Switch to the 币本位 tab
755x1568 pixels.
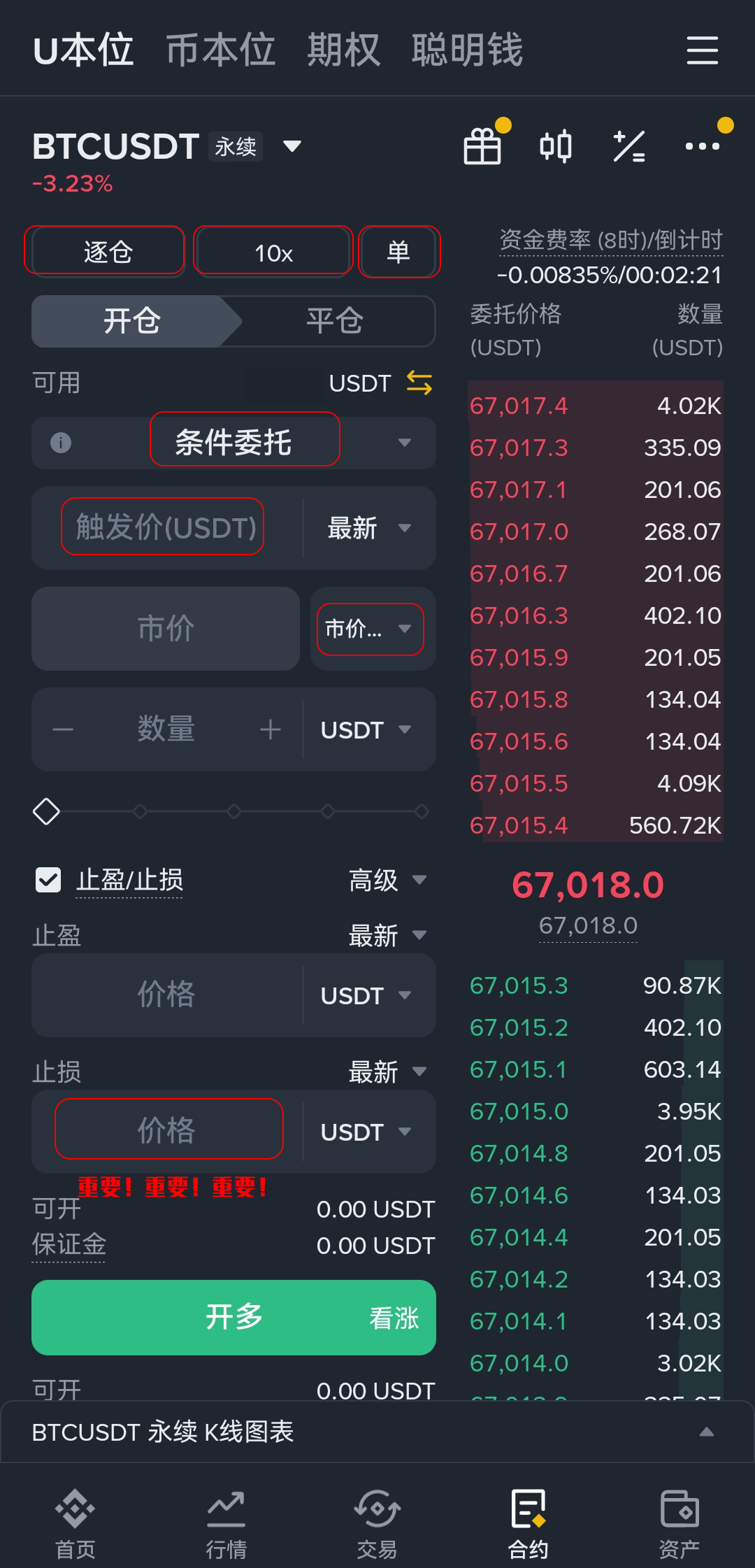[221, 50]
